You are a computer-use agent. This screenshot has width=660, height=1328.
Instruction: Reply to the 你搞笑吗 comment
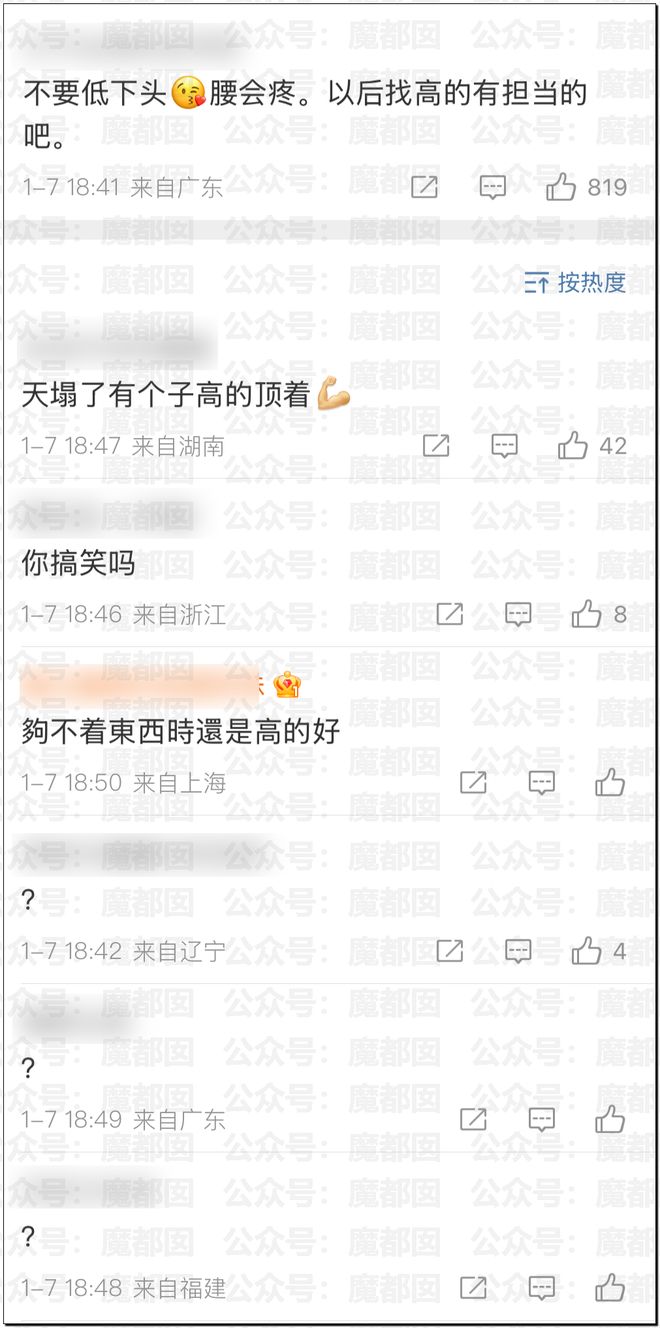tap(518, 614)
